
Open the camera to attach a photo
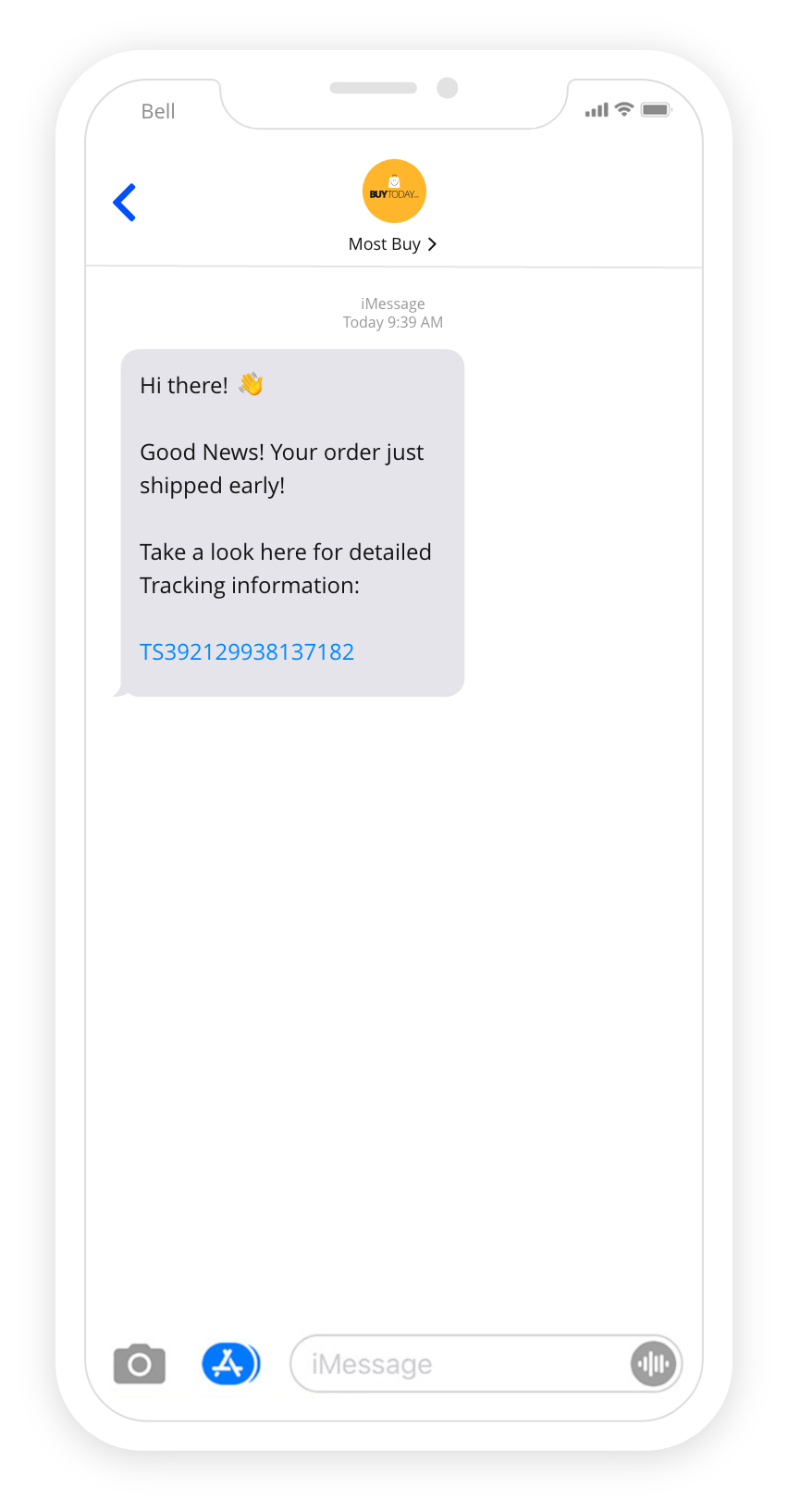[x=140, y=1364]
